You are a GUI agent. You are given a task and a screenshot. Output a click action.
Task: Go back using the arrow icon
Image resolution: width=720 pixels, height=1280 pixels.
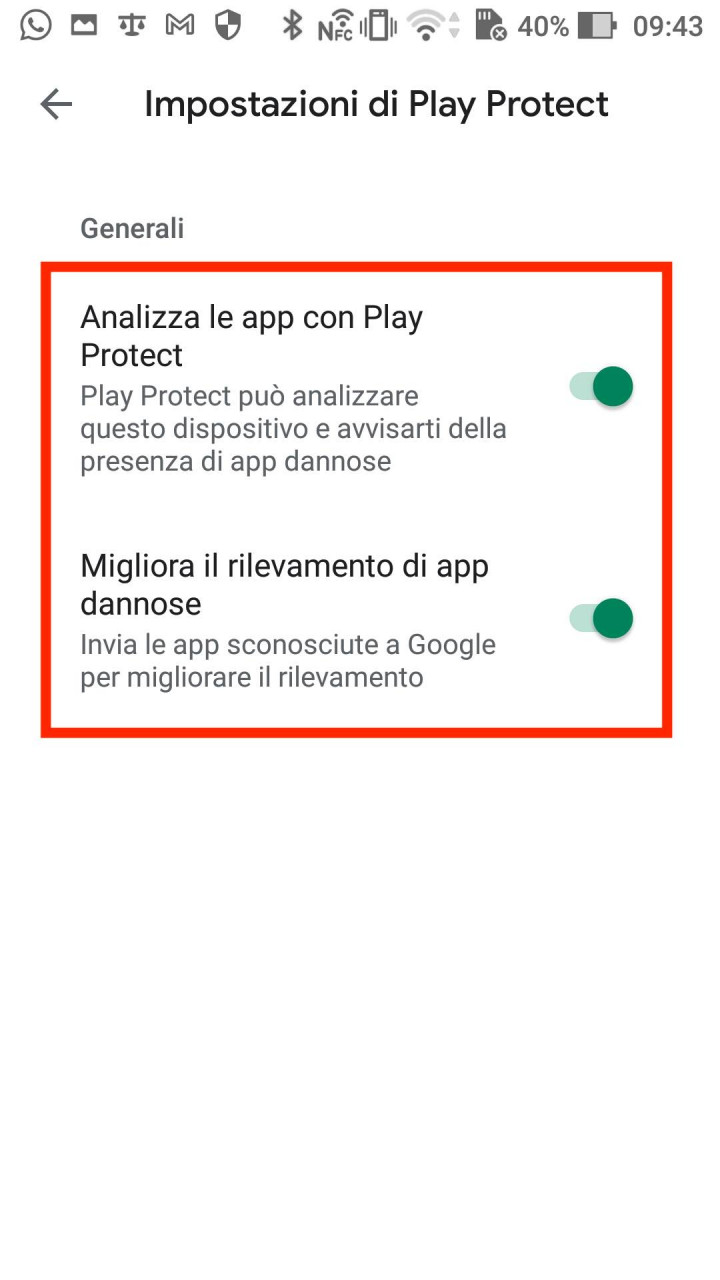[x=56, y=104]
